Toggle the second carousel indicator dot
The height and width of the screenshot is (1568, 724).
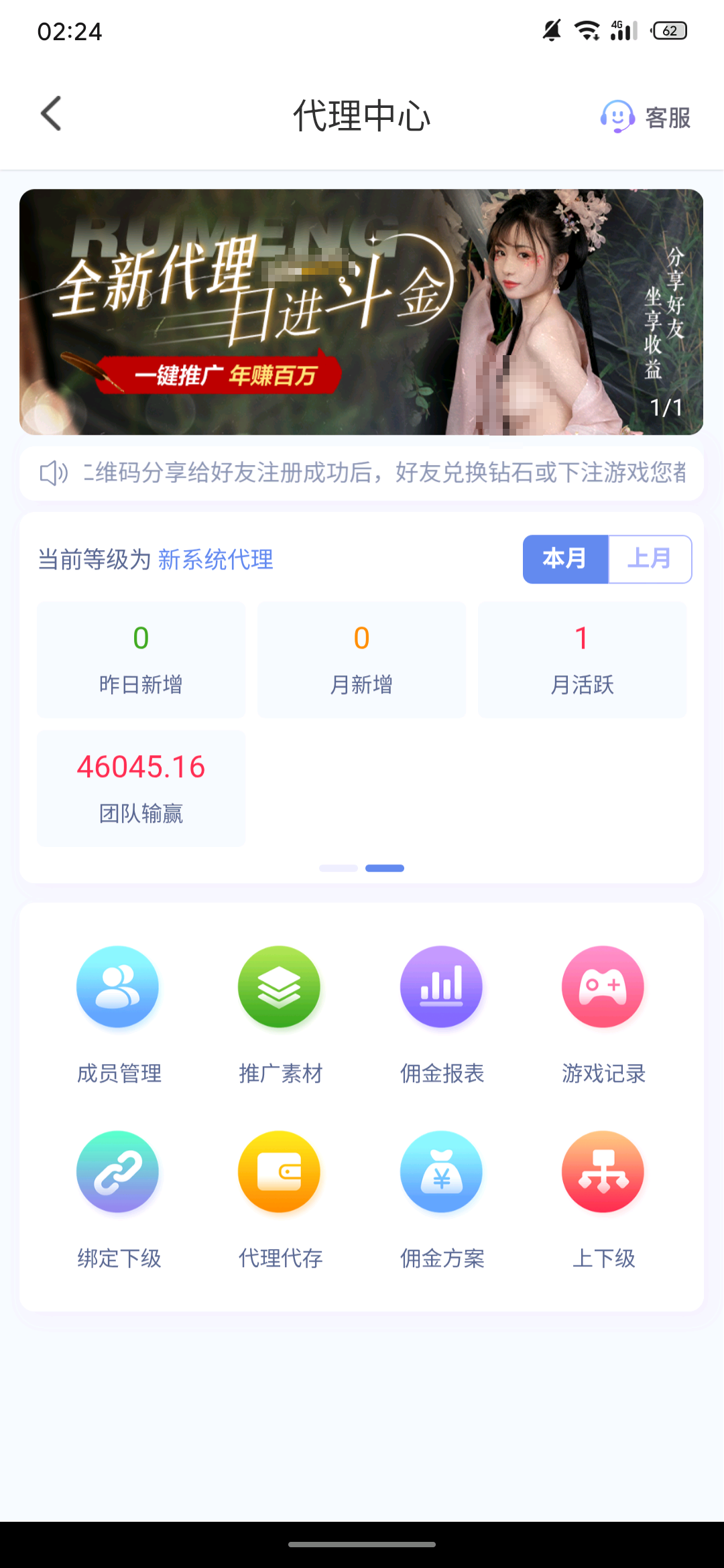coord(385,867)
